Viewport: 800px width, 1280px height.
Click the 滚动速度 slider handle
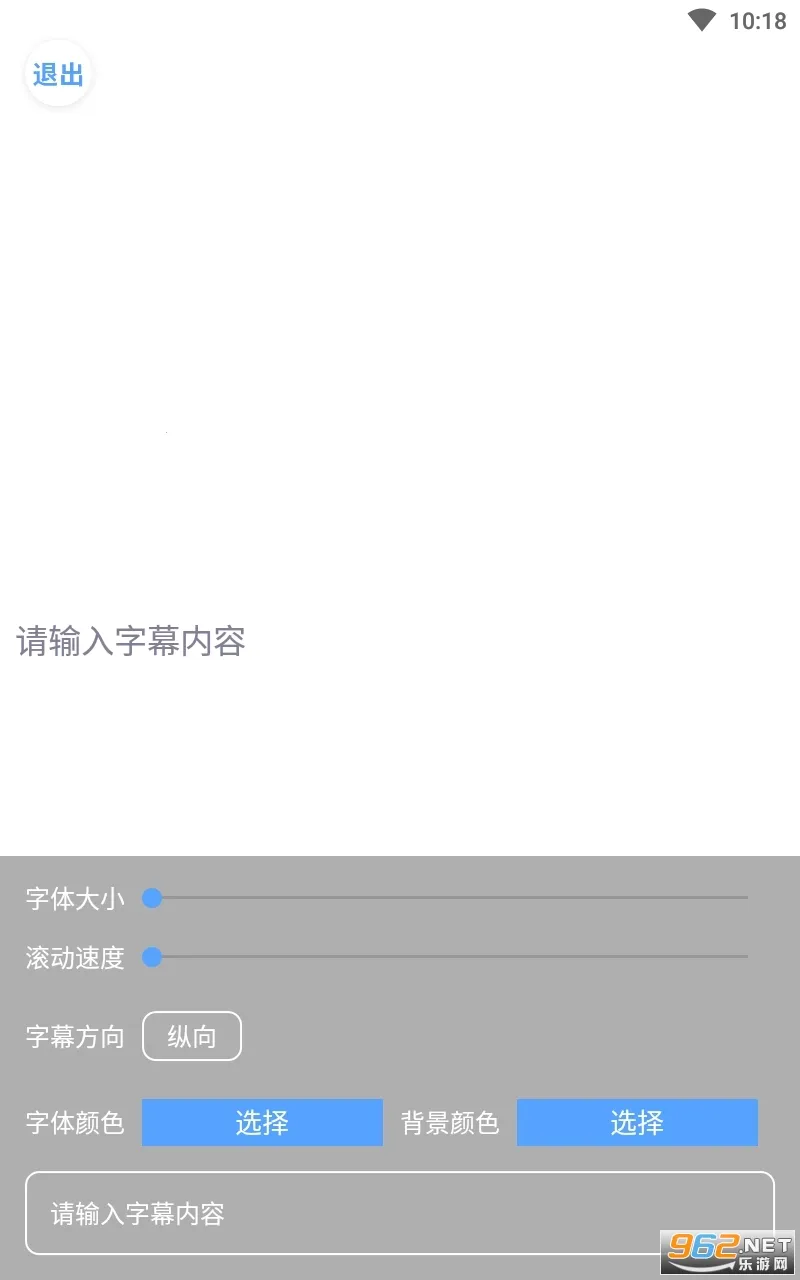point(152,957)
